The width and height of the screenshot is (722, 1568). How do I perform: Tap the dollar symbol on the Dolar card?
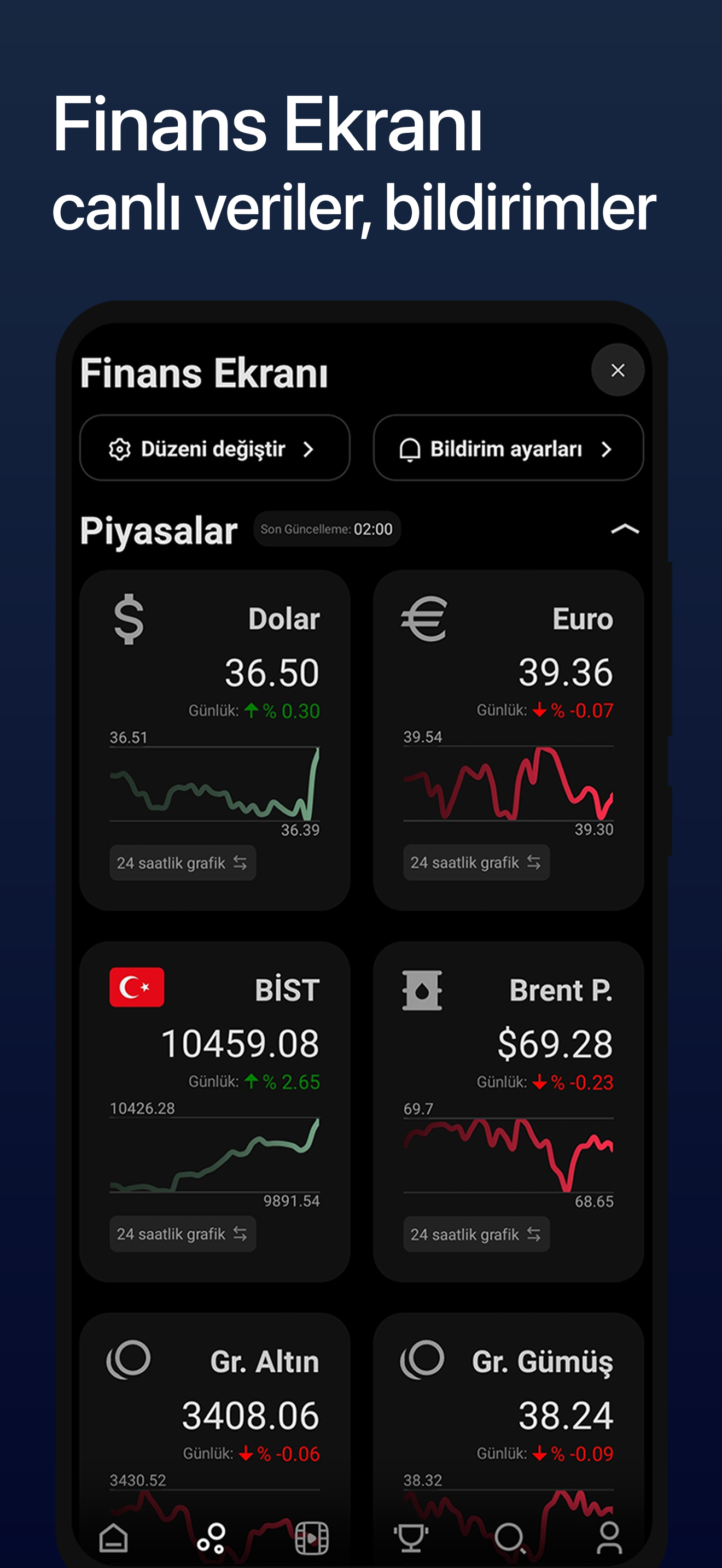click(x=130, y=619)
